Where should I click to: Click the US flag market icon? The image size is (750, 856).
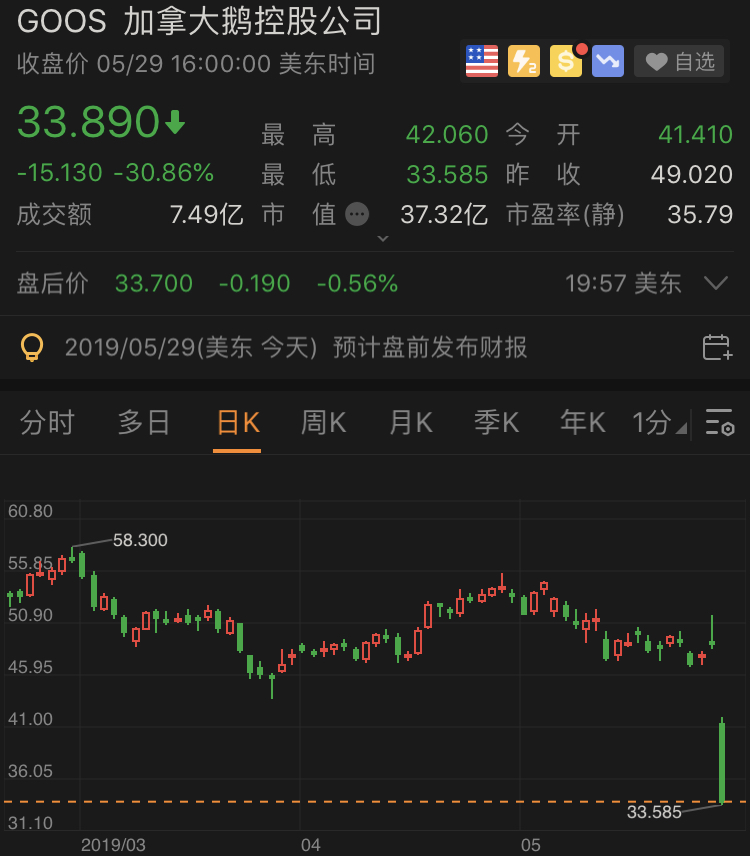tap(481, 62)
